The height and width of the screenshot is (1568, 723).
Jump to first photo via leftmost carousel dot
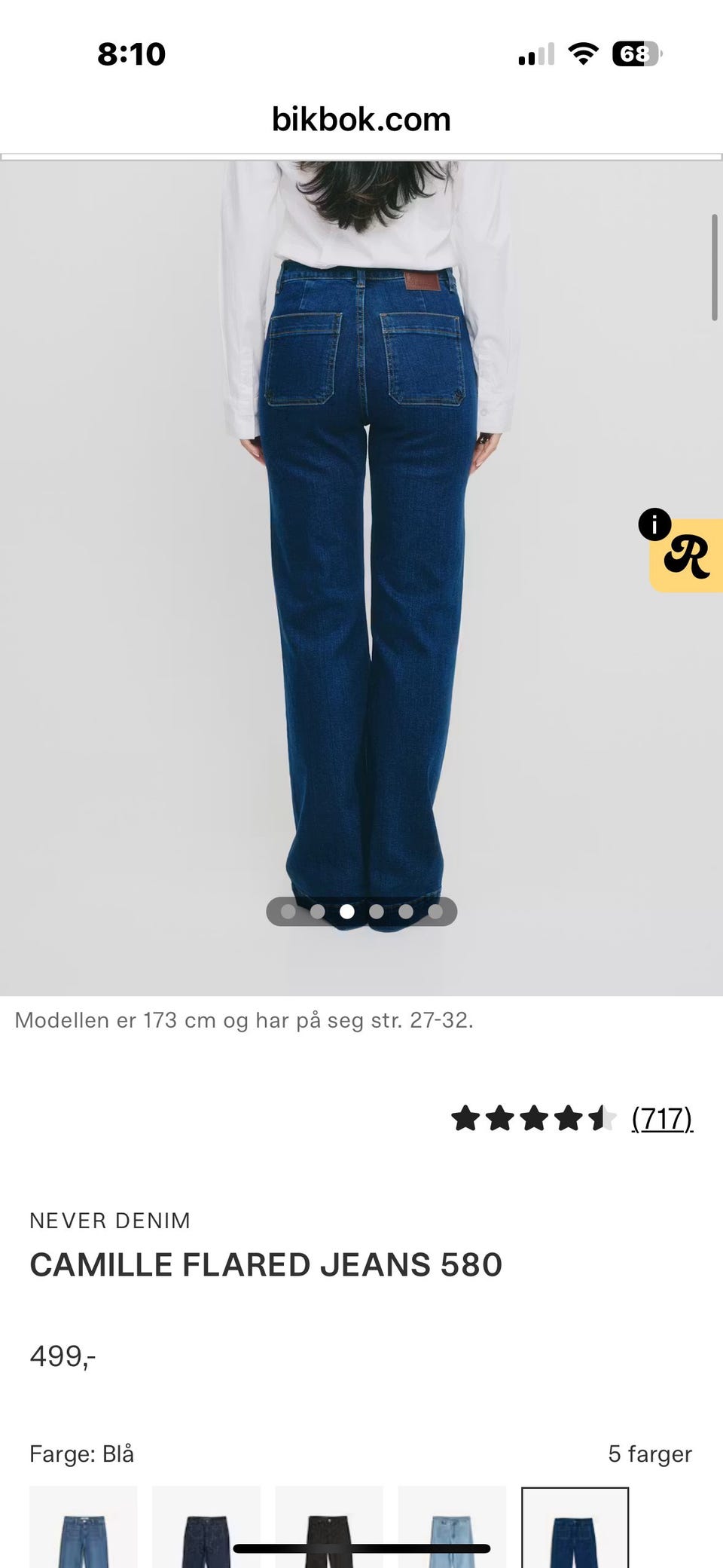coord(287,912)
